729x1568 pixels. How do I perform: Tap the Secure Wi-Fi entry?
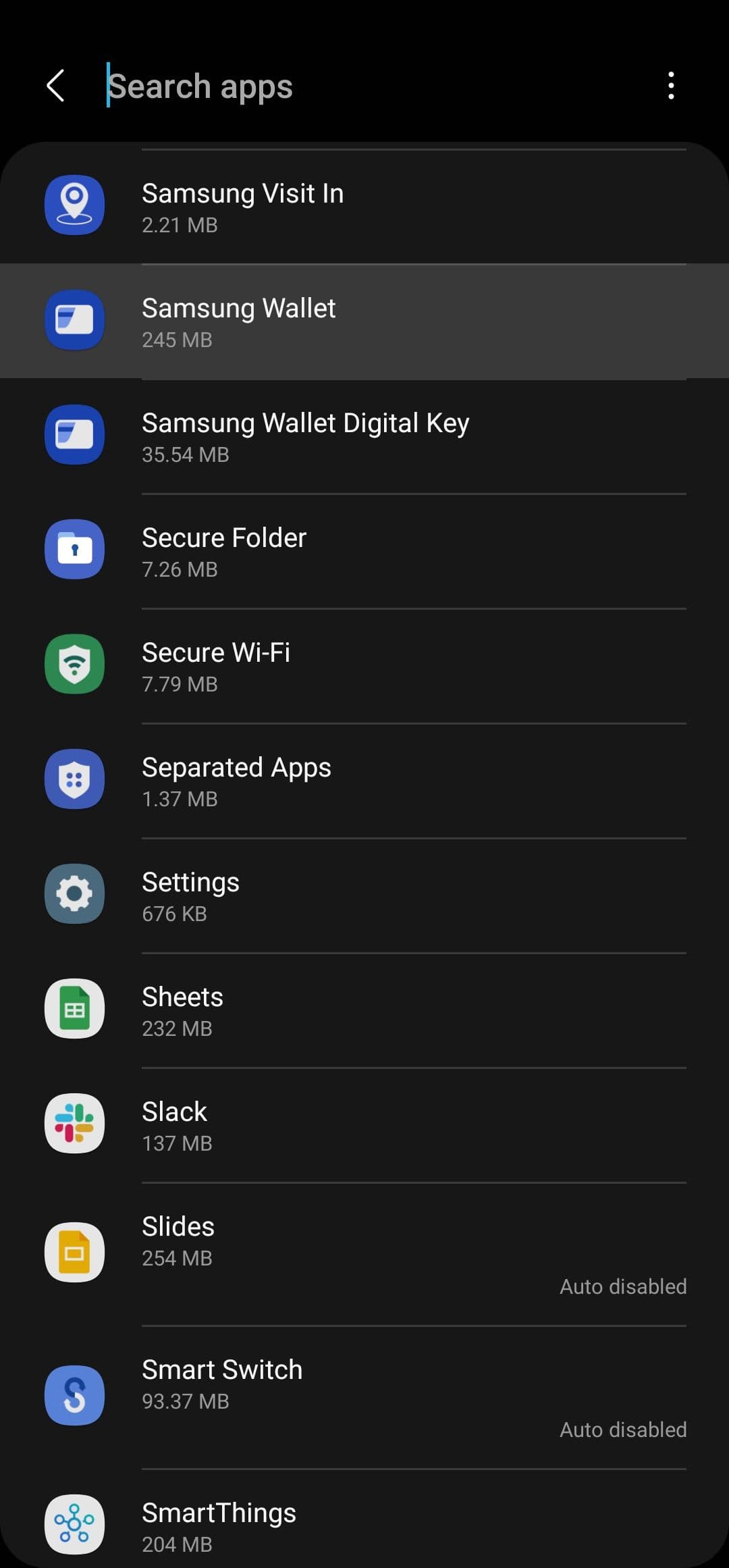tap(364, 666)
